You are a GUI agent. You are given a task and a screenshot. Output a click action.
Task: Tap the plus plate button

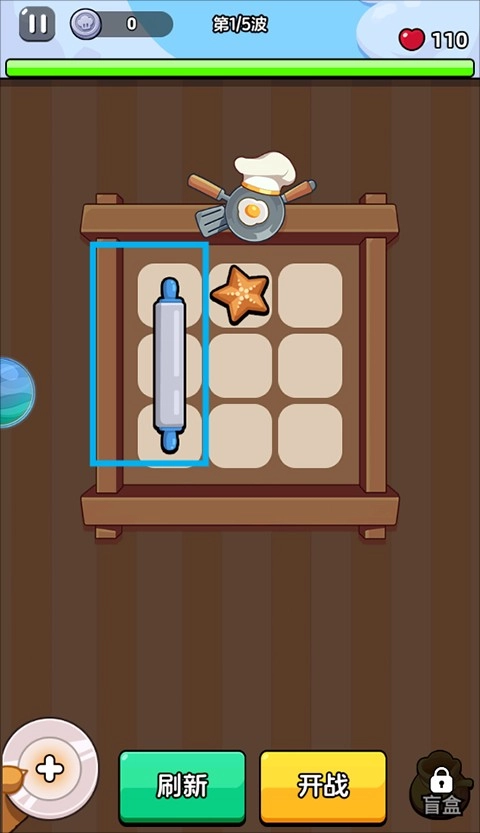50,768
